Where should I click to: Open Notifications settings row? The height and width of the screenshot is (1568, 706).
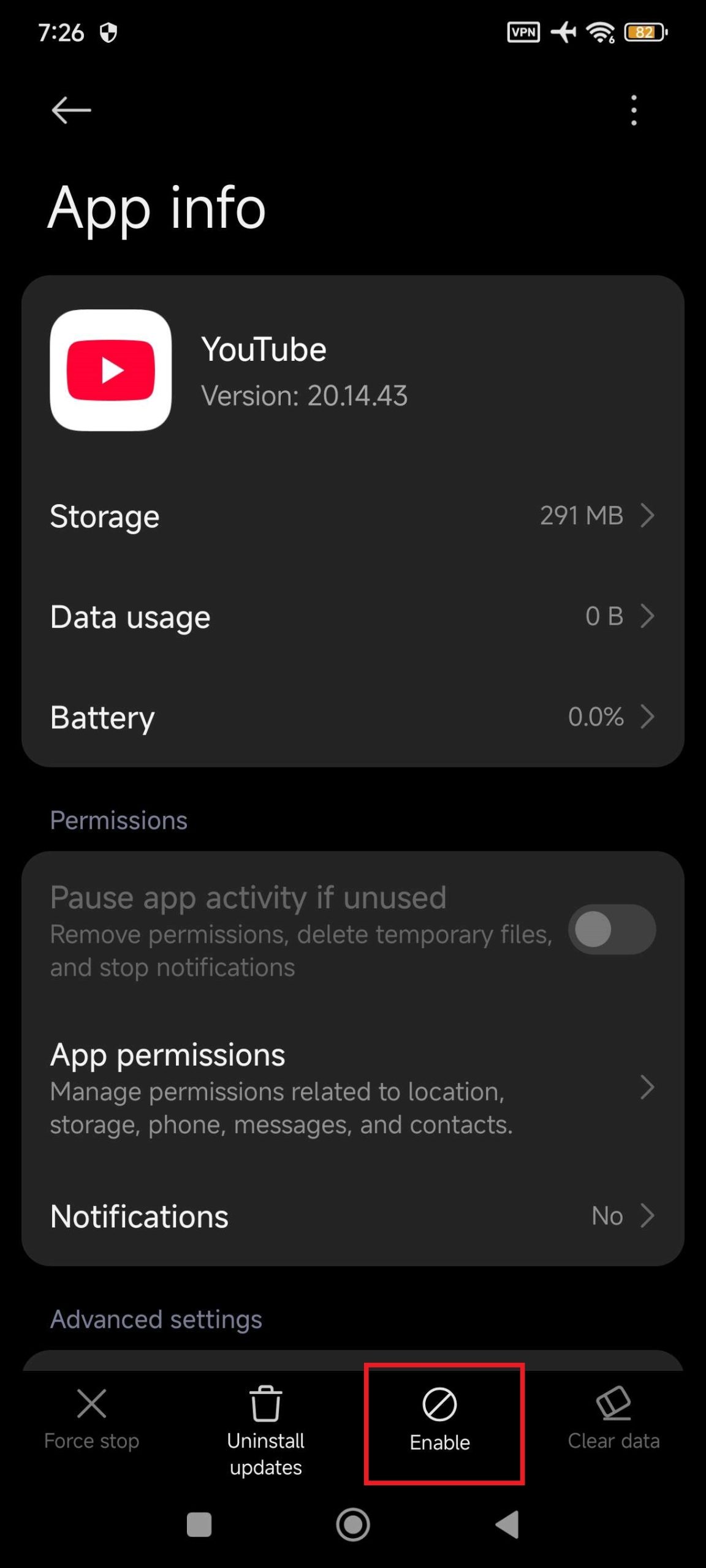click(352, 1216)
